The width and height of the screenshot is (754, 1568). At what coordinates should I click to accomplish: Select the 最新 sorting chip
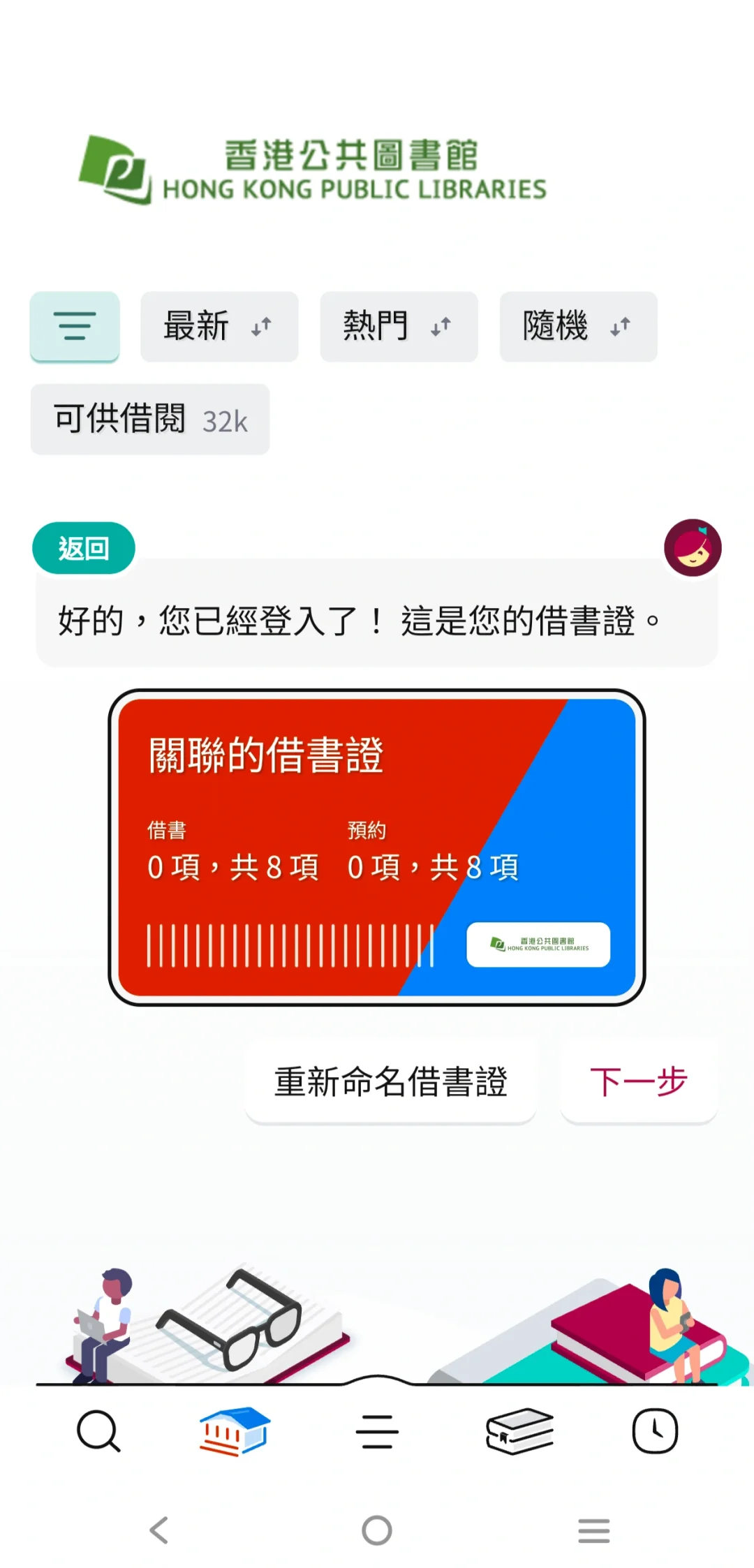click(x=219, y=327)
